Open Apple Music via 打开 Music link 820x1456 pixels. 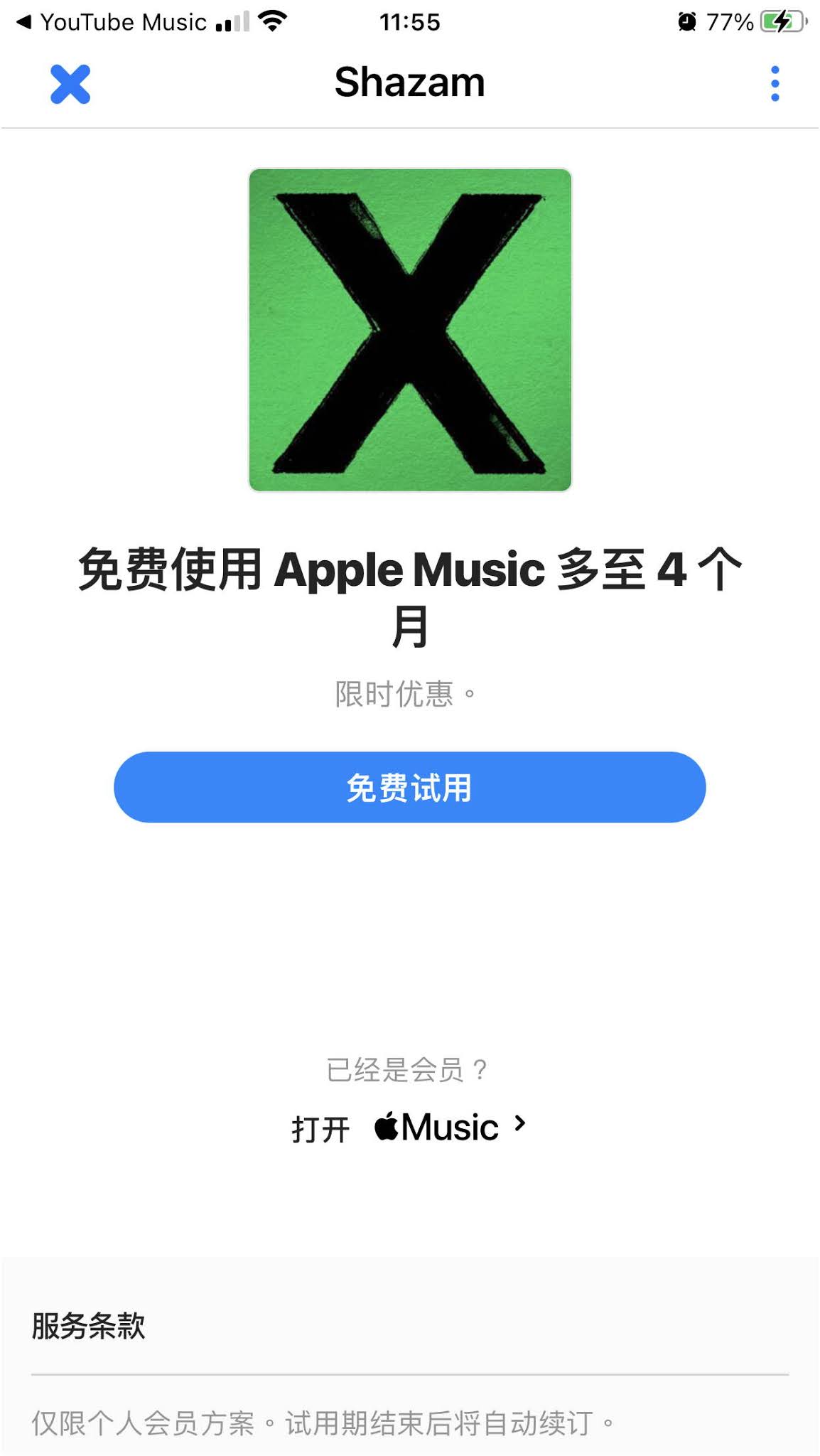[x=409, y=1127]
